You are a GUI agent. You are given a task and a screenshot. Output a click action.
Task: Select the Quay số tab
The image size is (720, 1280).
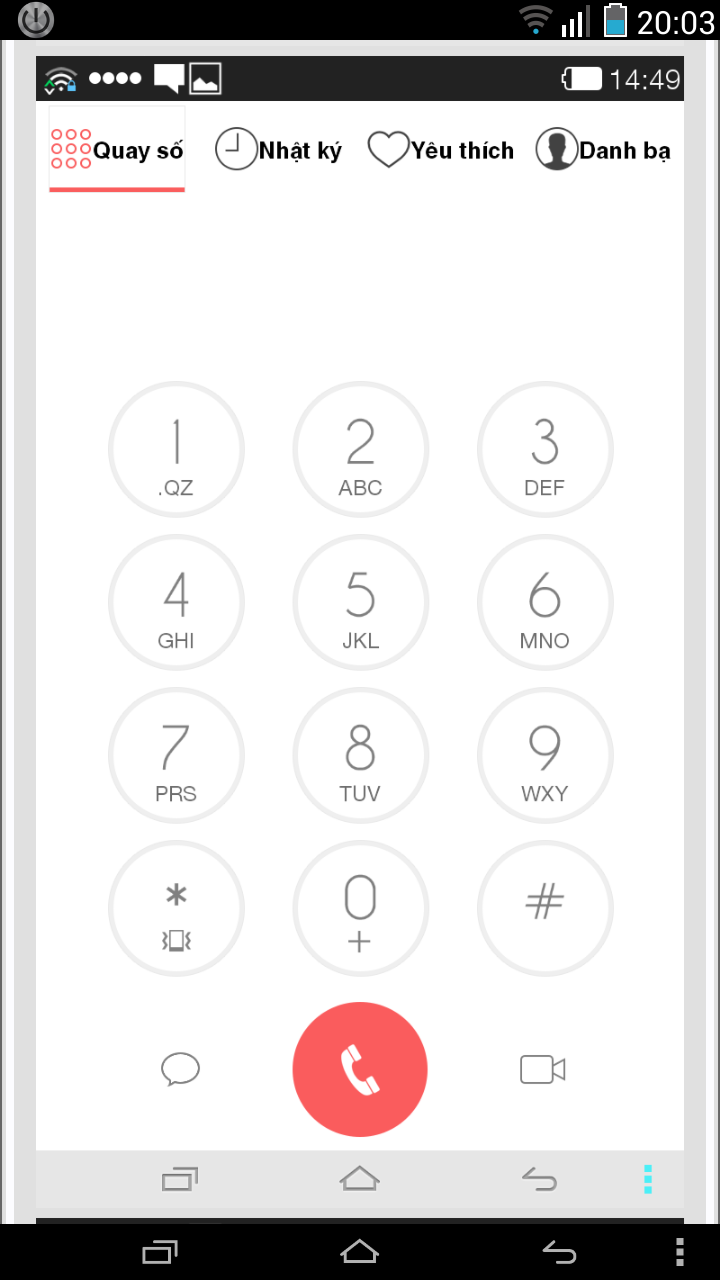117,149
